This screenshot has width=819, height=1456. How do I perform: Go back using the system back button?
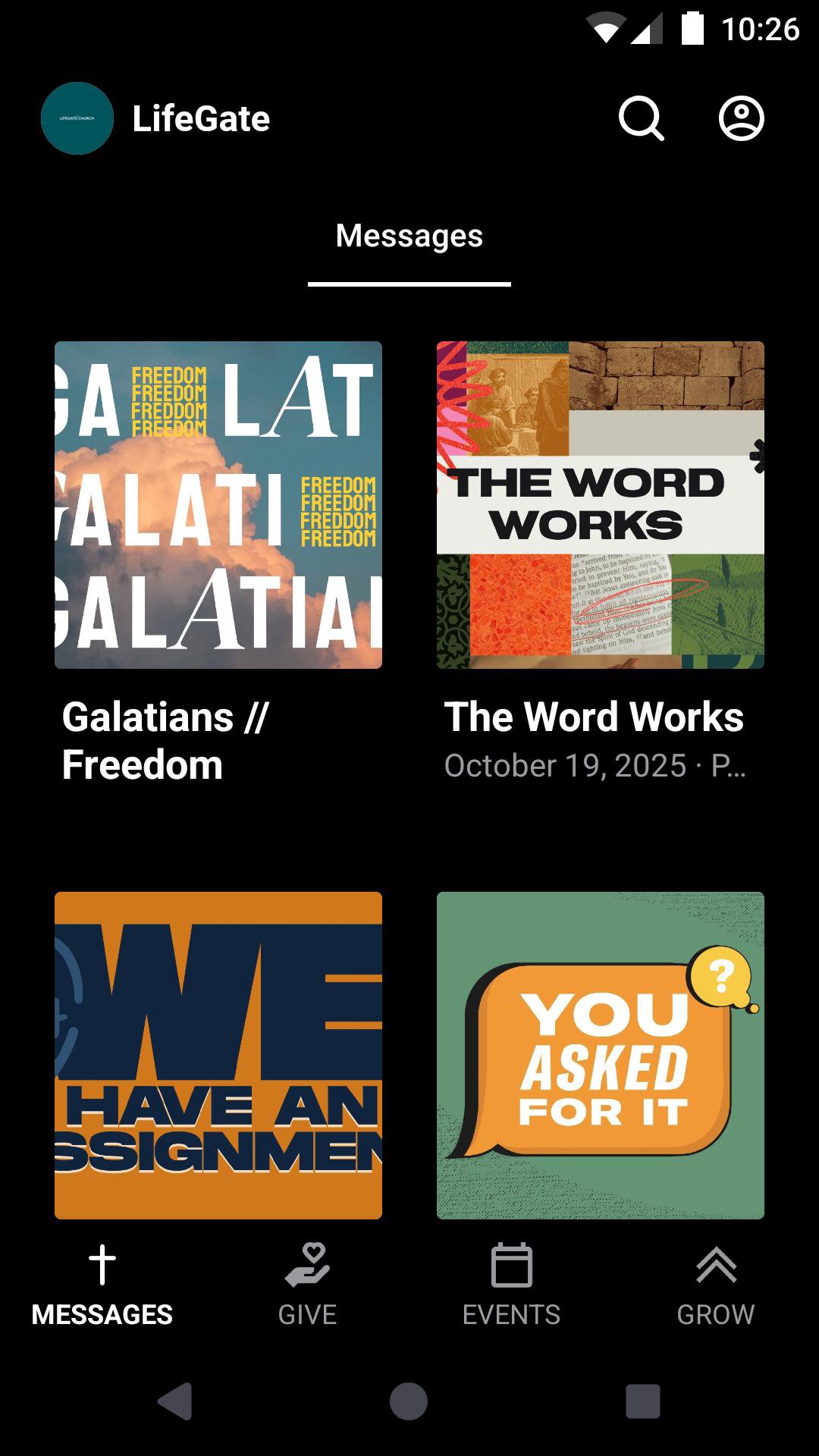(x=175, y=1401)
